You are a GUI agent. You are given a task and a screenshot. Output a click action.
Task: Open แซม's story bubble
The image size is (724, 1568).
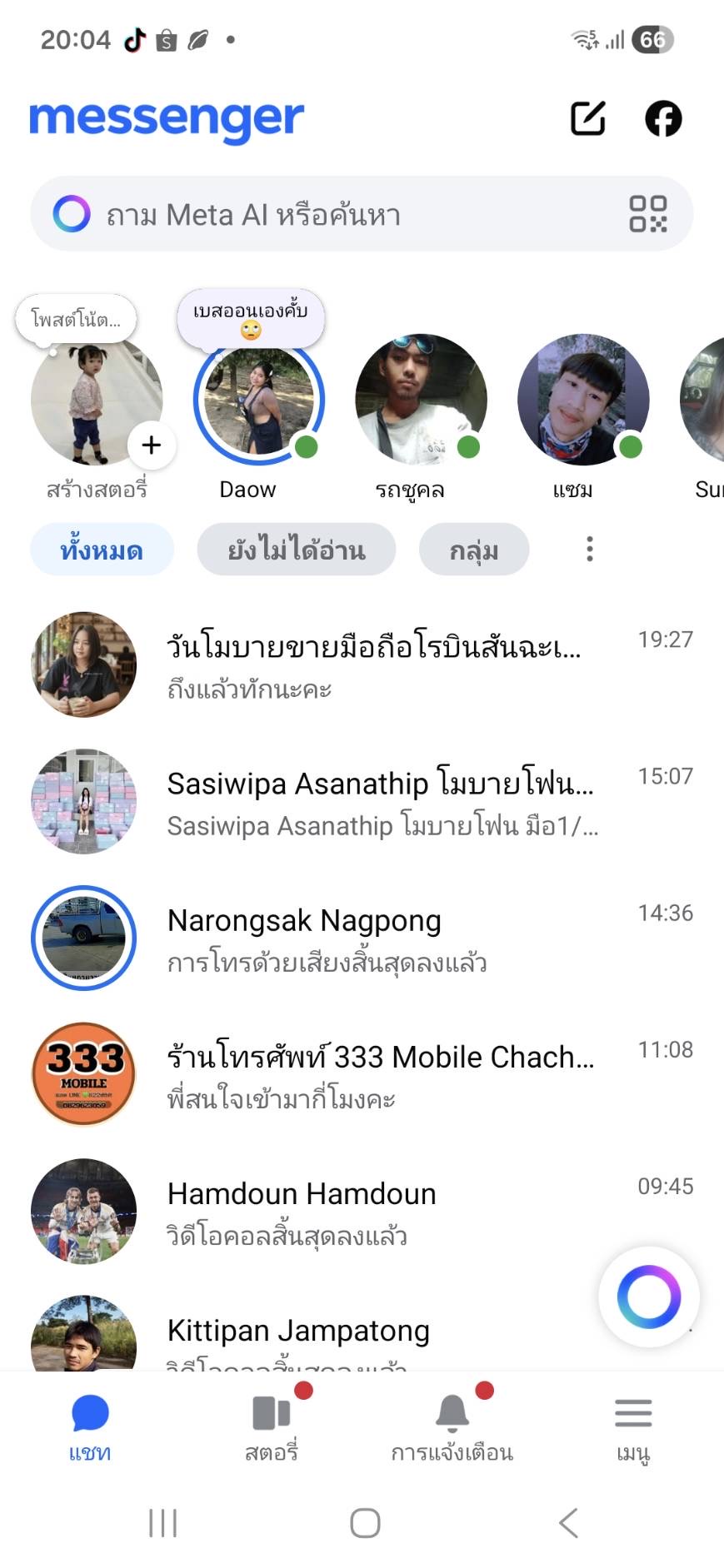tap(582, 401)
